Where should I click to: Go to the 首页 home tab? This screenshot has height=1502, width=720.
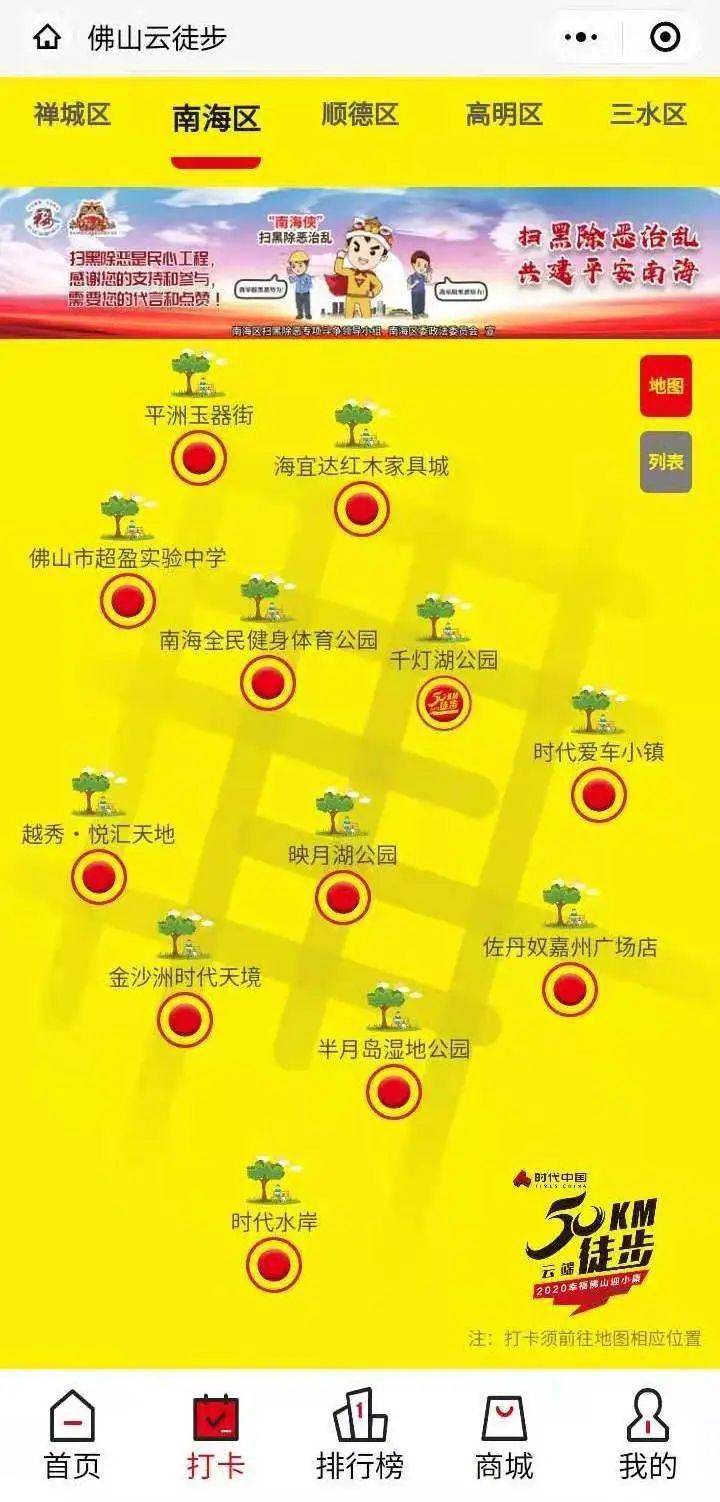[x=72, y=1435]
